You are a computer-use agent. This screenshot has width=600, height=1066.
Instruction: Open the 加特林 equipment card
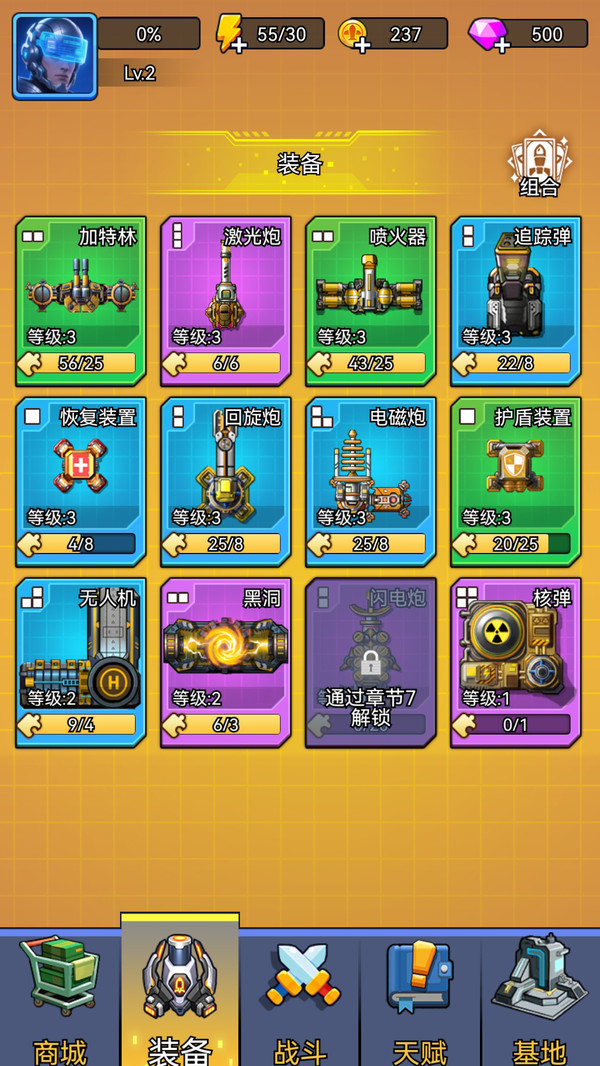[x=81, y=300]
